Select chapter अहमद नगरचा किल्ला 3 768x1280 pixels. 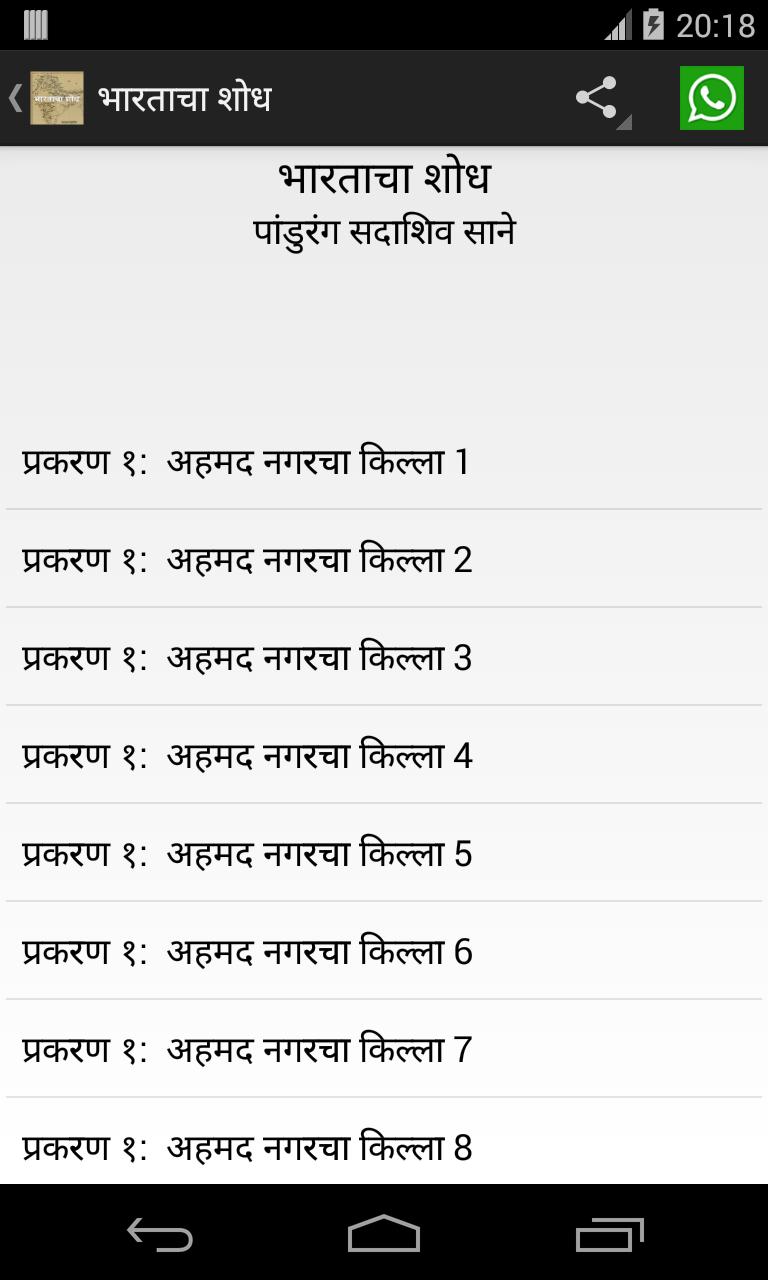tap(384, 658)
